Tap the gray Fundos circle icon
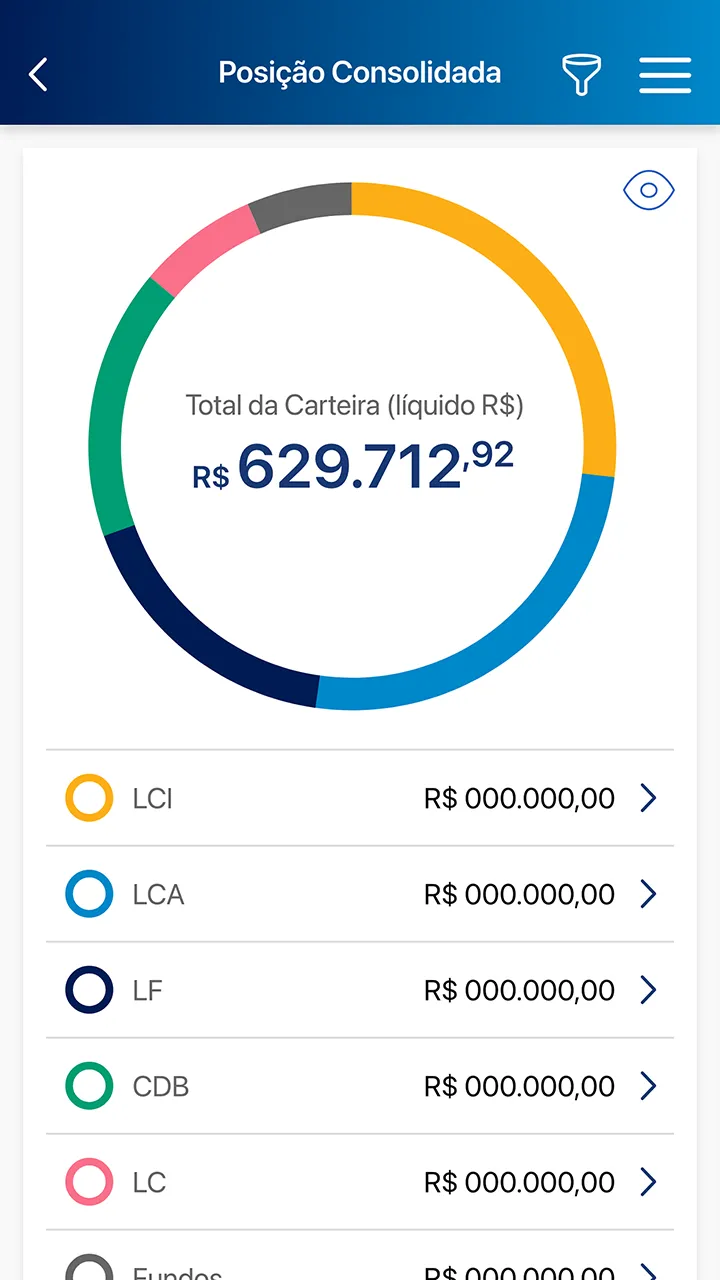720x1280 pixels. (x=88, y=1272)
